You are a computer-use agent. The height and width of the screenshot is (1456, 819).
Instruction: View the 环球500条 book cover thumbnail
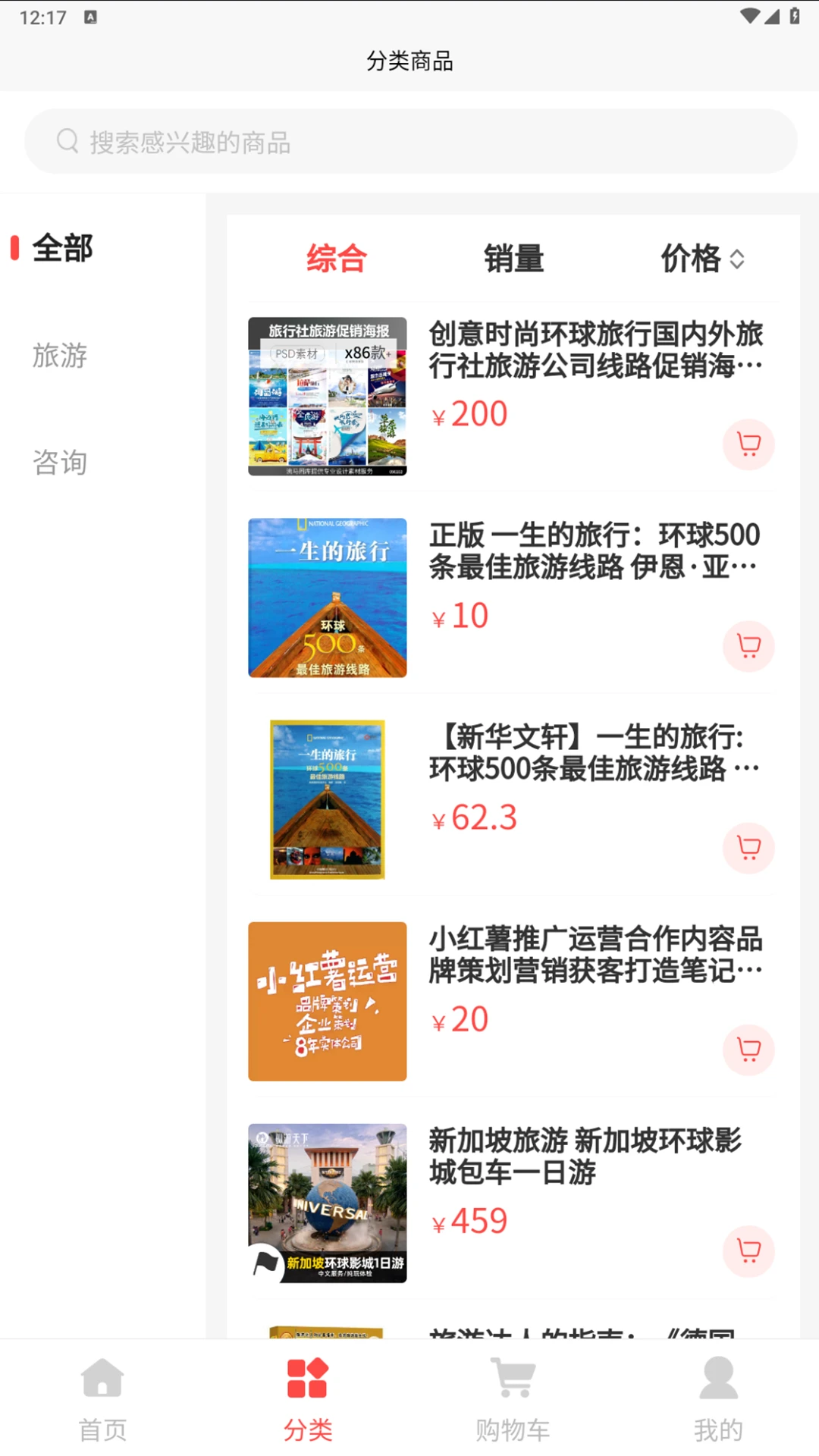(327, 598)
